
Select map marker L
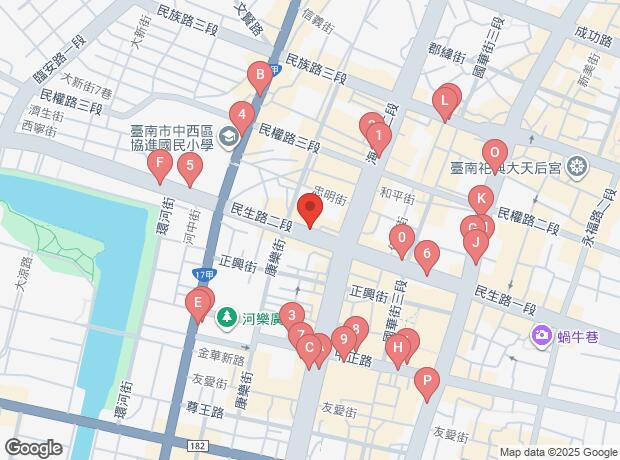444,101
